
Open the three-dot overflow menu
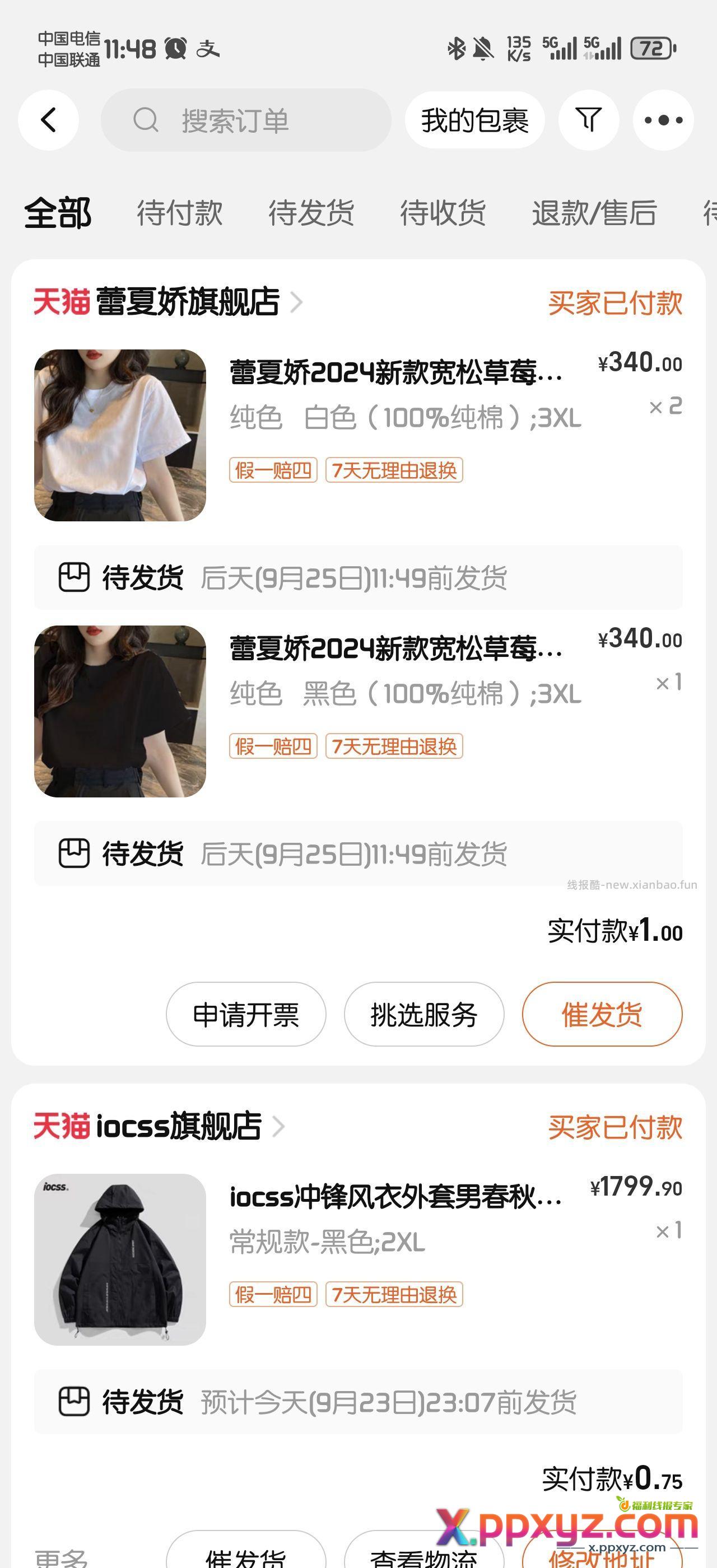pos(663,120)
